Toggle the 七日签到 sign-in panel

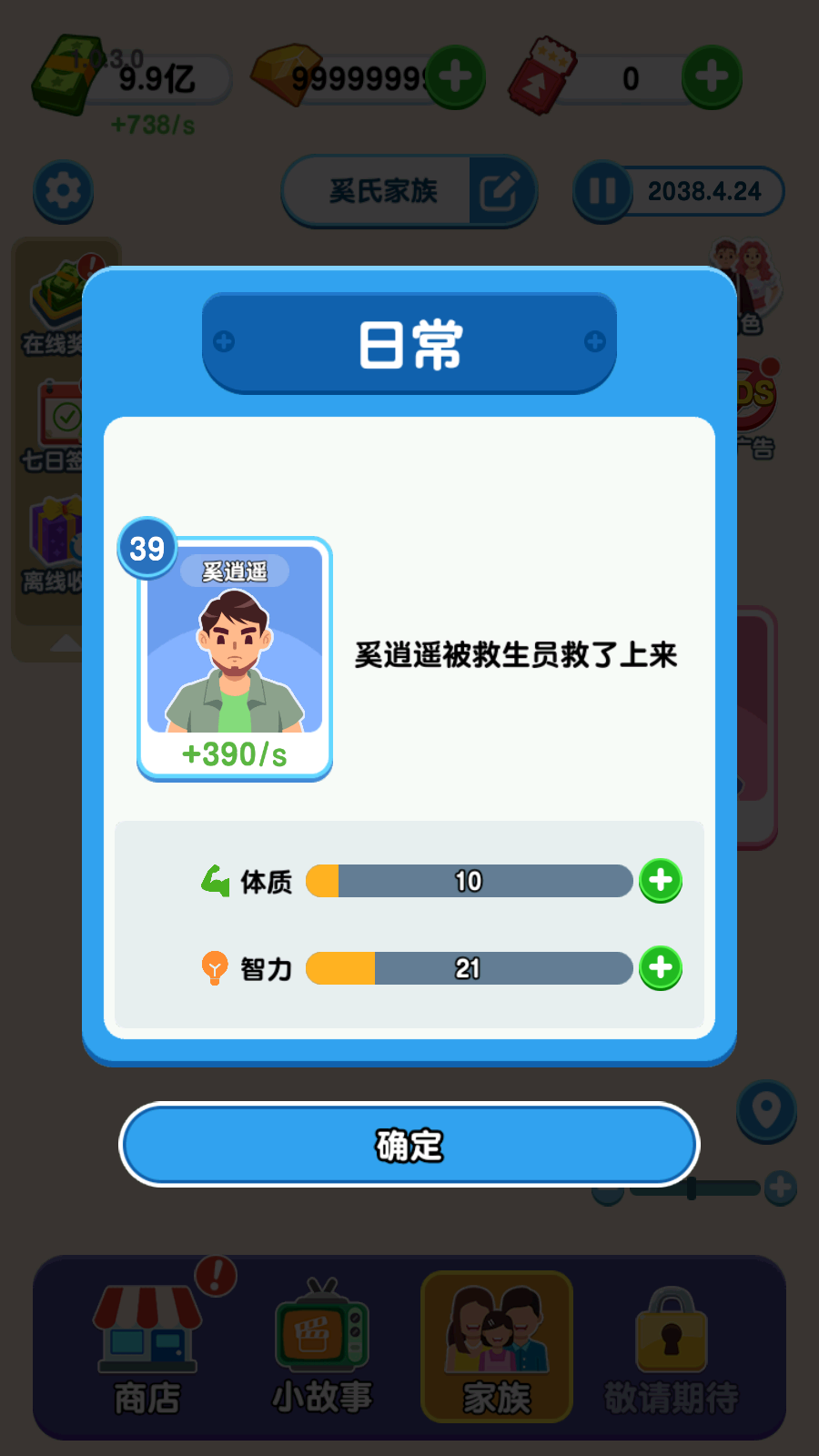tap(56, 428)
